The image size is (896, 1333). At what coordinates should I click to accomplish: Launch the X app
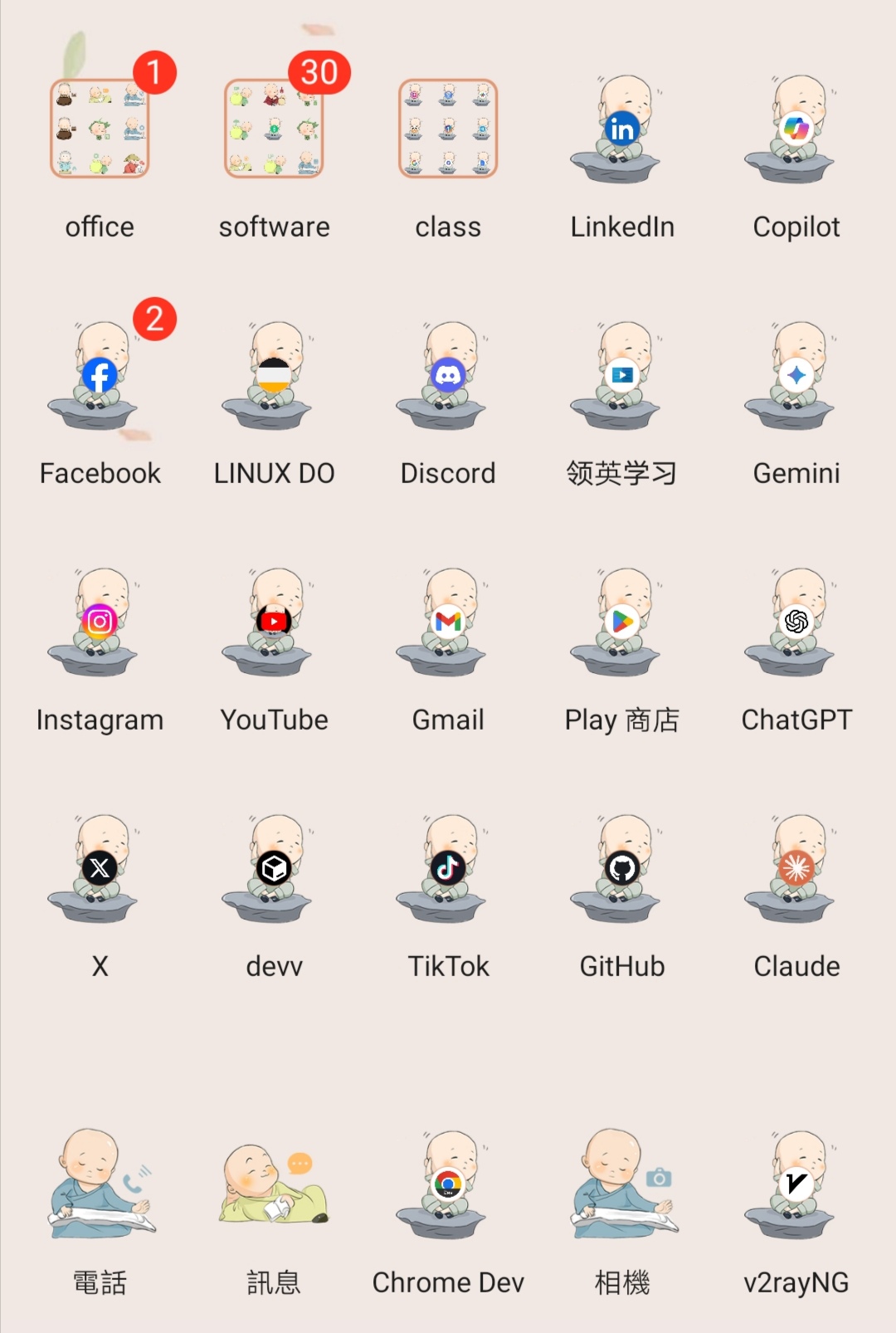100,868
